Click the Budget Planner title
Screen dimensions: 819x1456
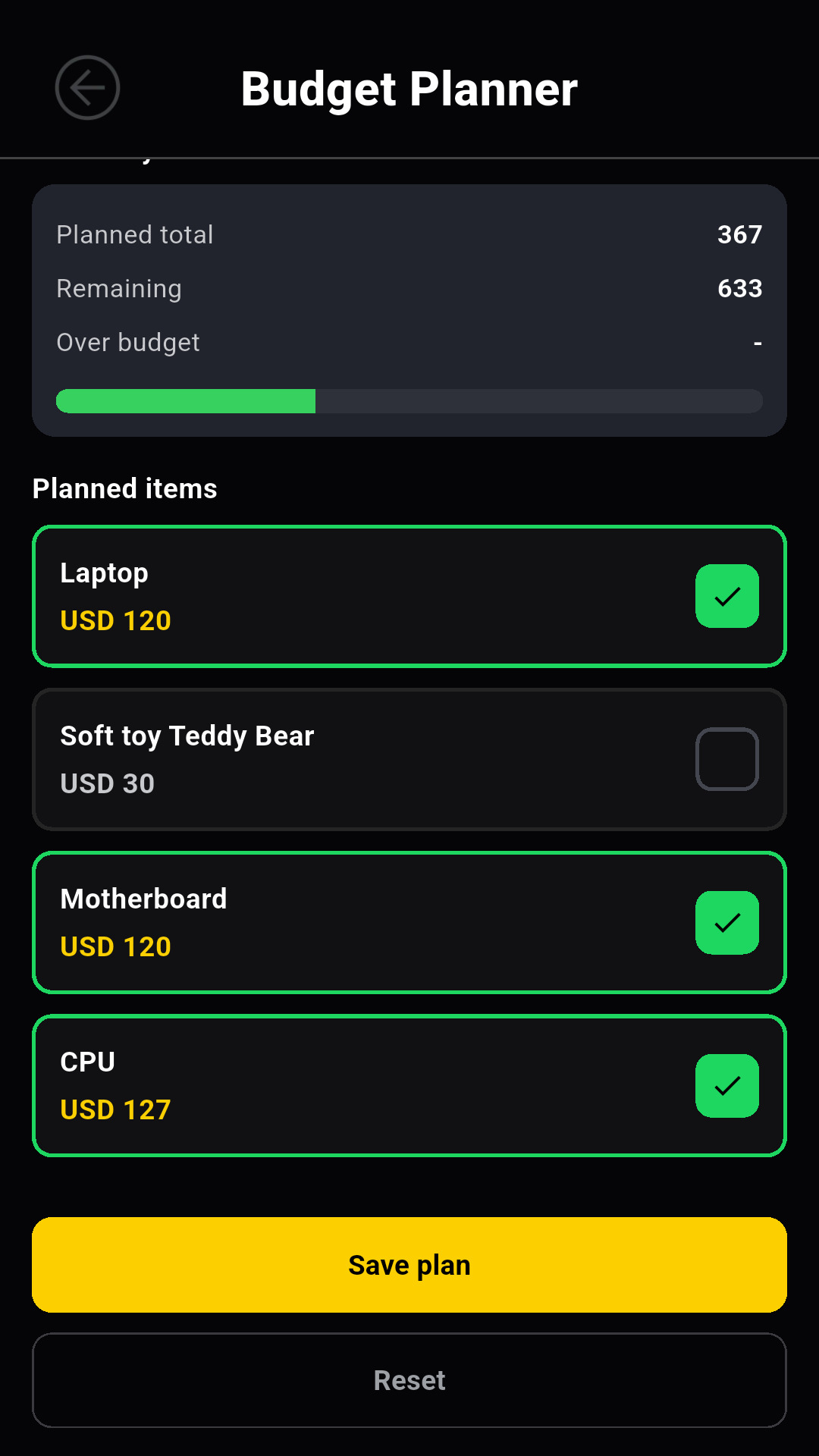coord(409,88)
